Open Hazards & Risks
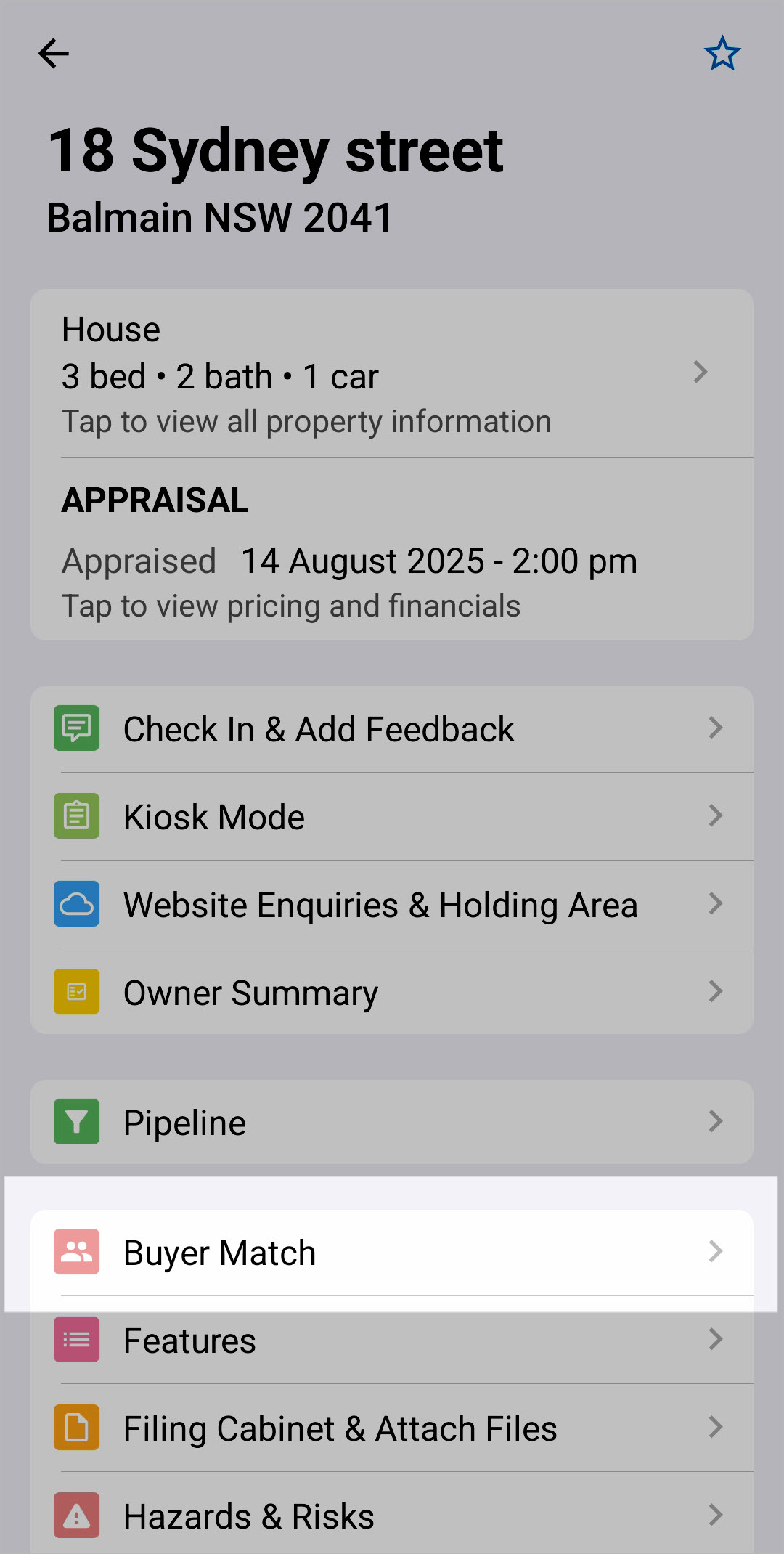The image size is (784, 1554). (x=392, y=1514)
